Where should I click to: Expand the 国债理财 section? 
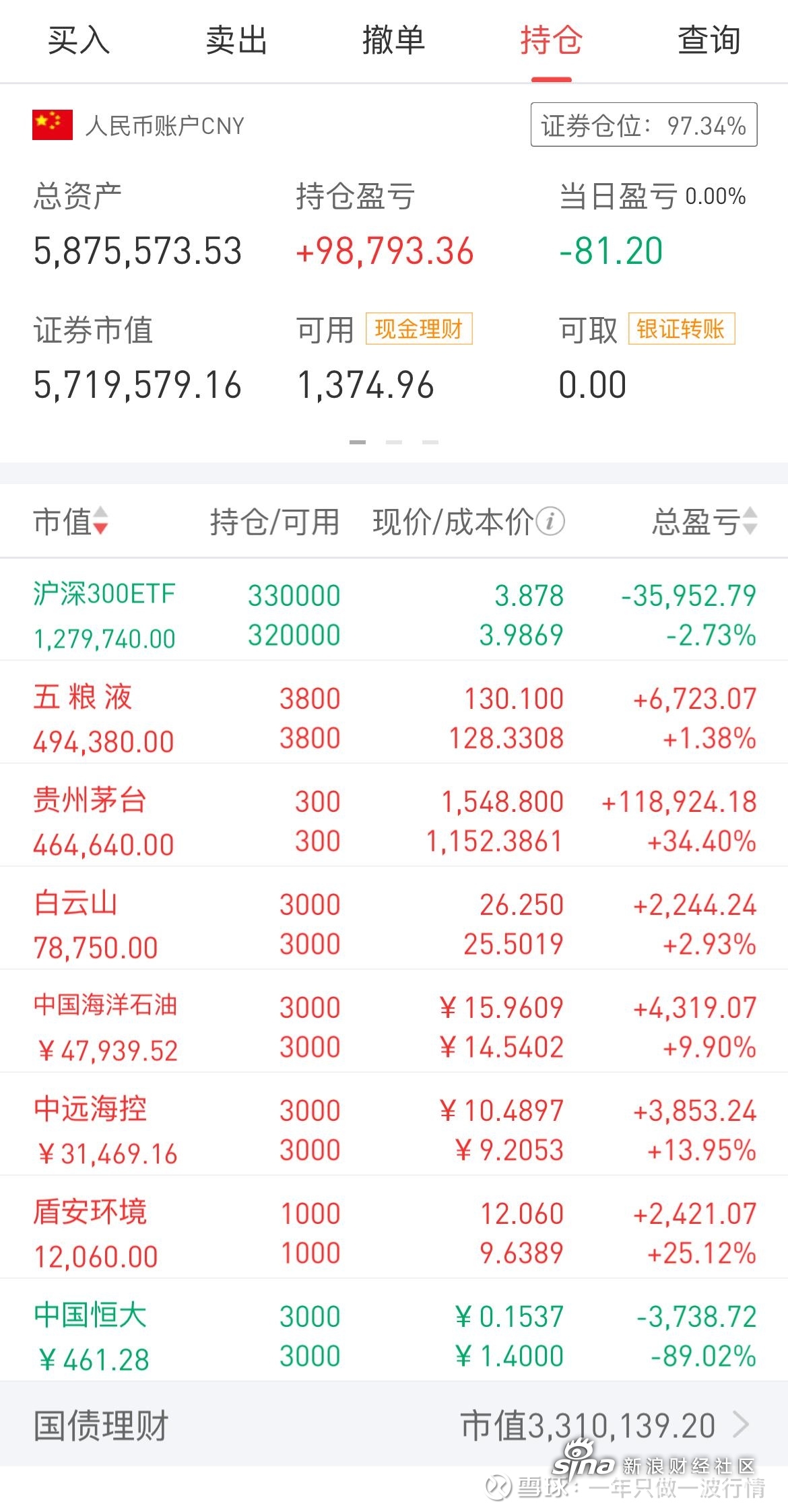pyautogui.click(x=394, y=1424)
